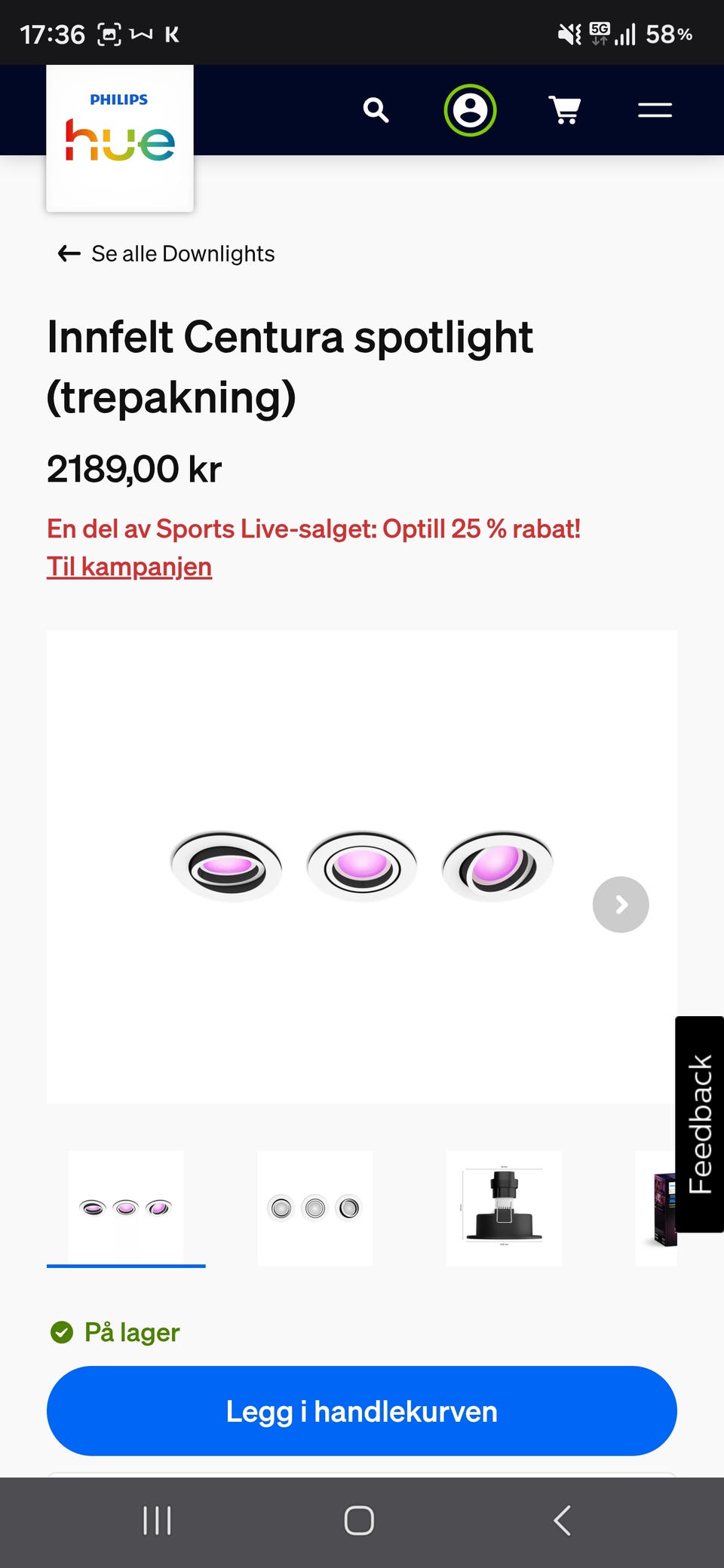The image size is (724, 1568).
Task: Select the black dimension diagram thumbnail
Action: tap(504, 1208)
